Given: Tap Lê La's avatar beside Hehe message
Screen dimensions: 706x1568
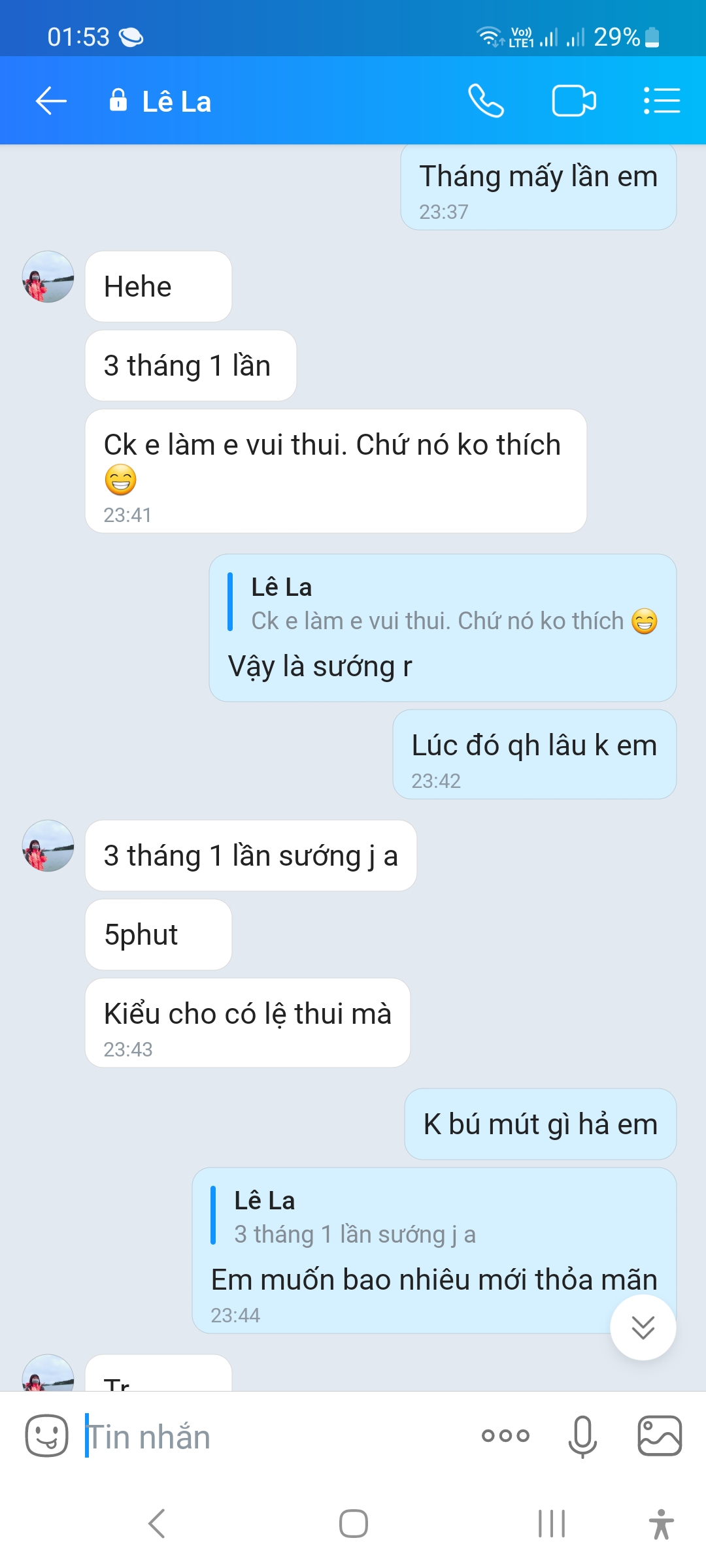Looking at the screenshot, I should 48,276.
